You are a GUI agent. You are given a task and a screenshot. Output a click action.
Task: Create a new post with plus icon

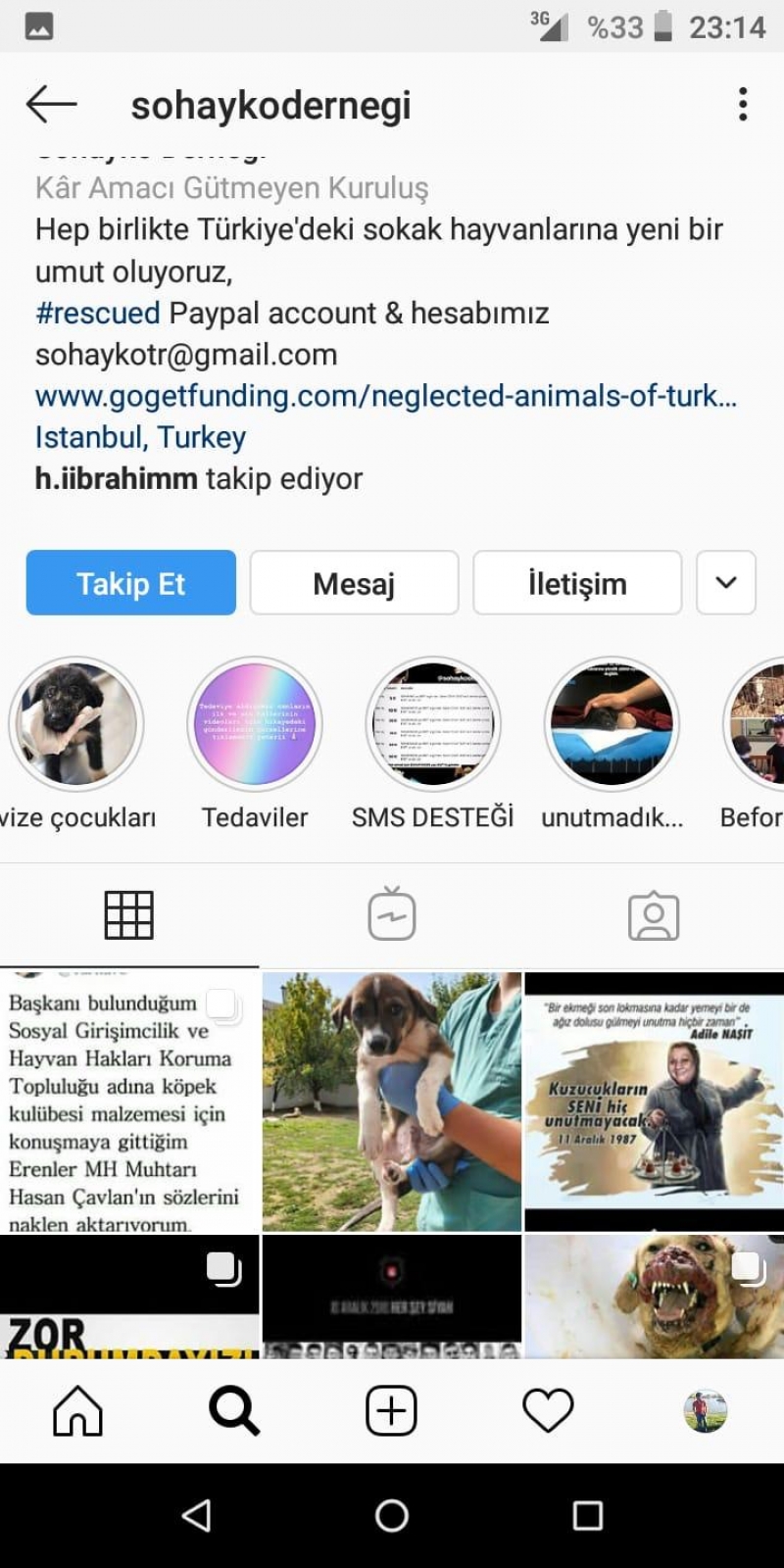(x=391, y=1411)
